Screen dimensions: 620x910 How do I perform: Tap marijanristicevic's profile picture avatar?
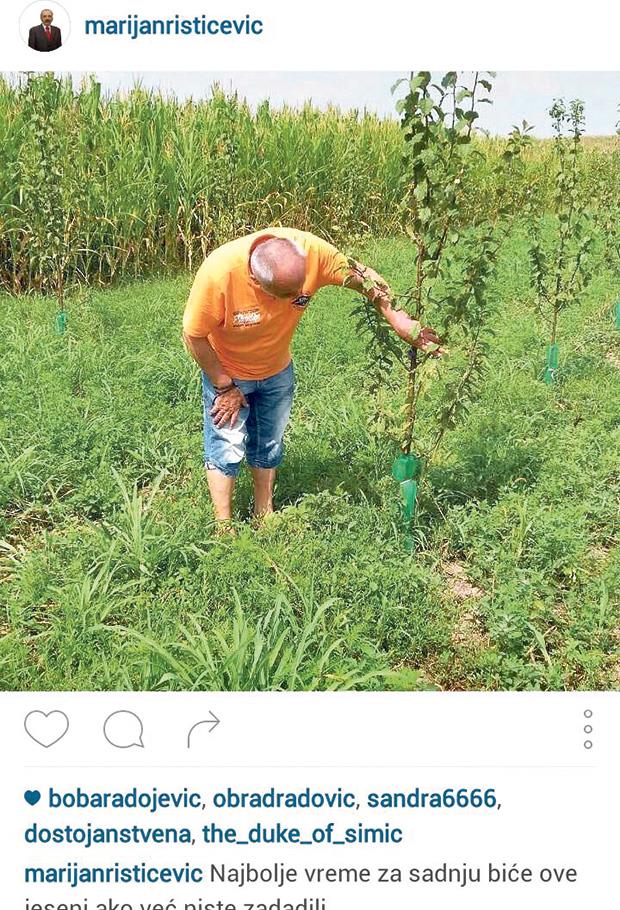click(x=44, y=28)
